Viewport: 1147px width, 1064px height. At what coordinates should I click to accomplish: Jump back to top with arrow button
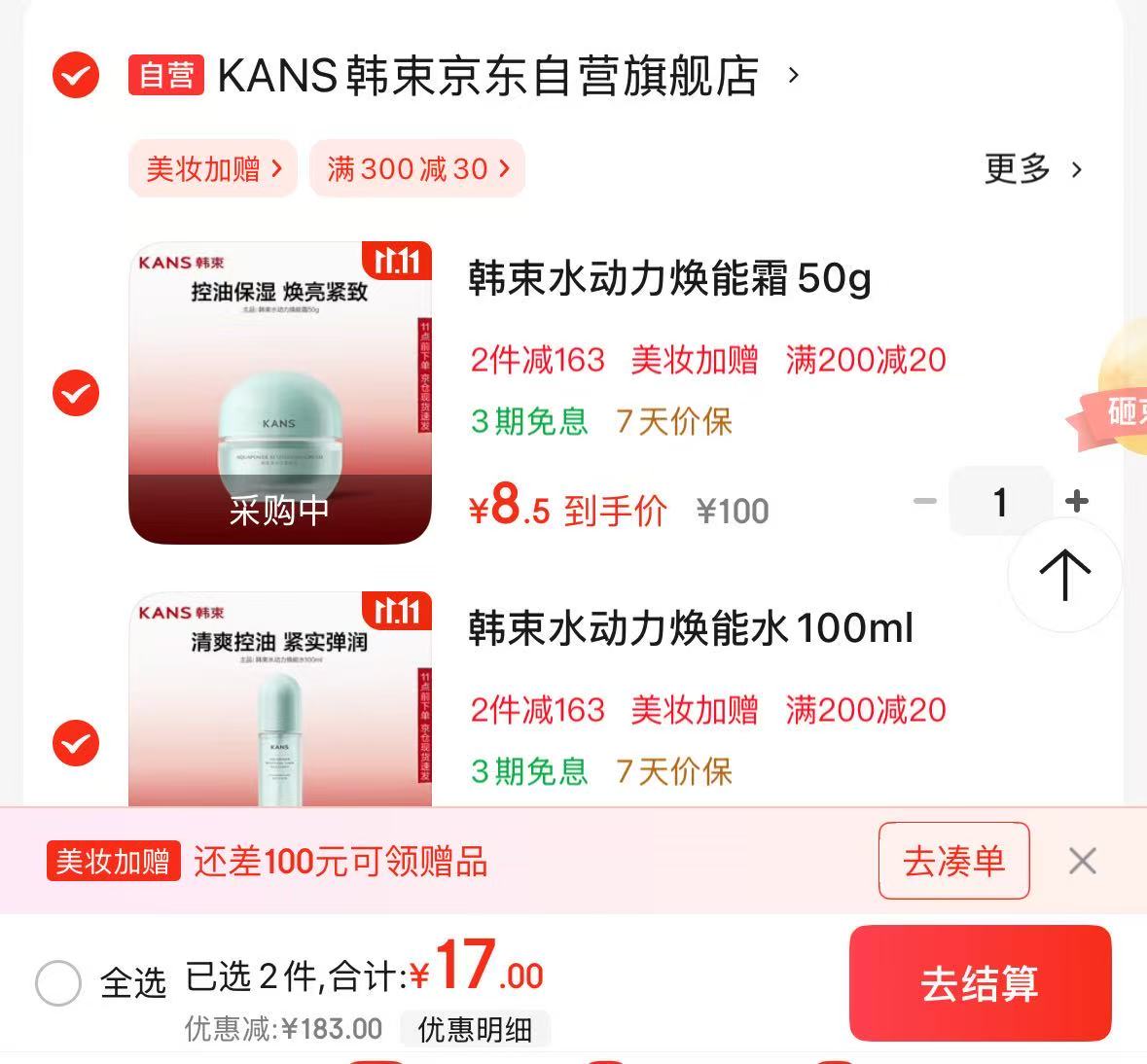click(1064, 574)
